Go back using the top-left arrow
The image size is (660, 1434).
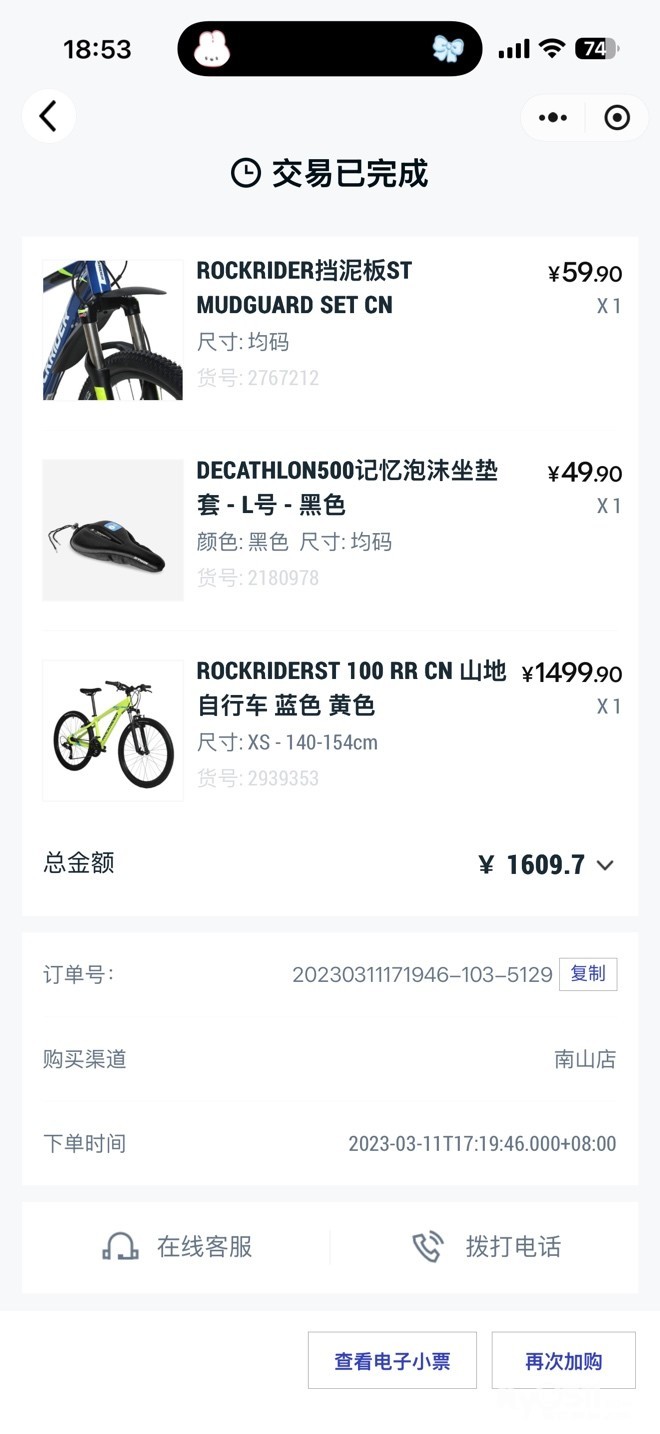(x=48, y=117)
